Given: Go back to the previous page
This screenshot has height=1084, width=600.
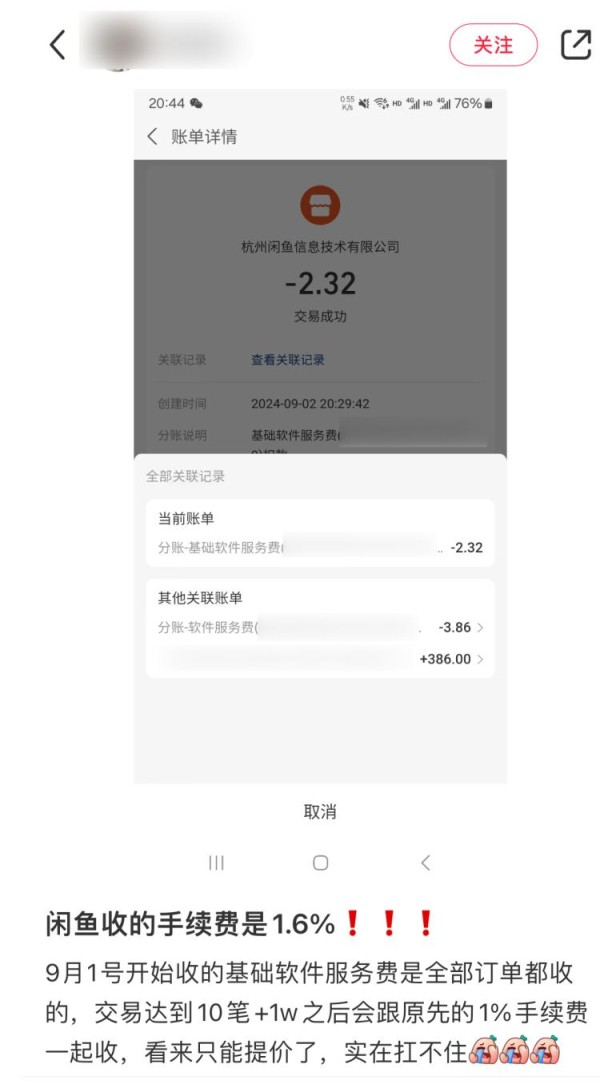Looking at the screenshot, I should [x=57, y=45].
